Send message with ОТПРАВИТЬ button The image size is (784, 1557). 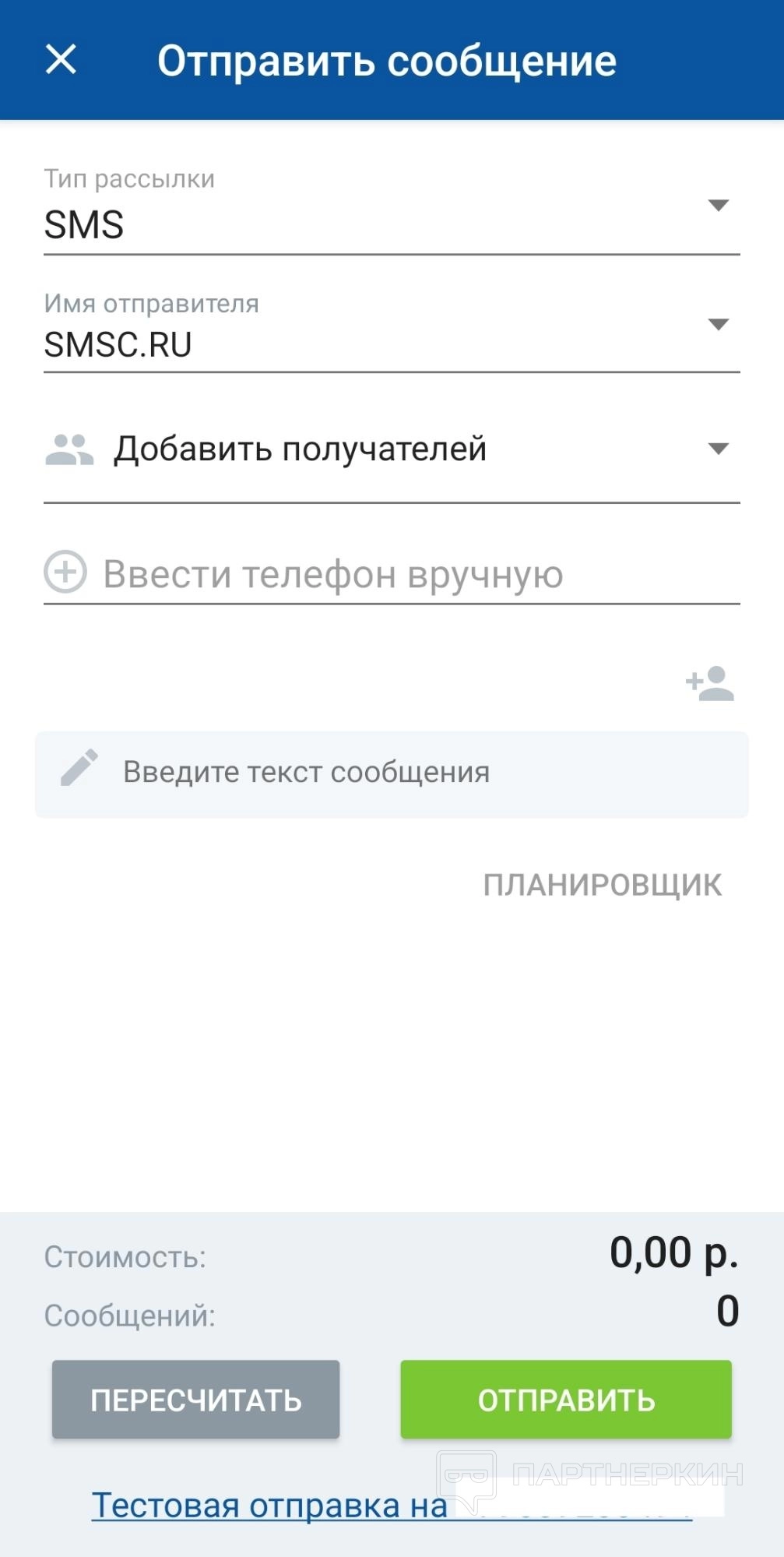click(x=566, y=1400)
